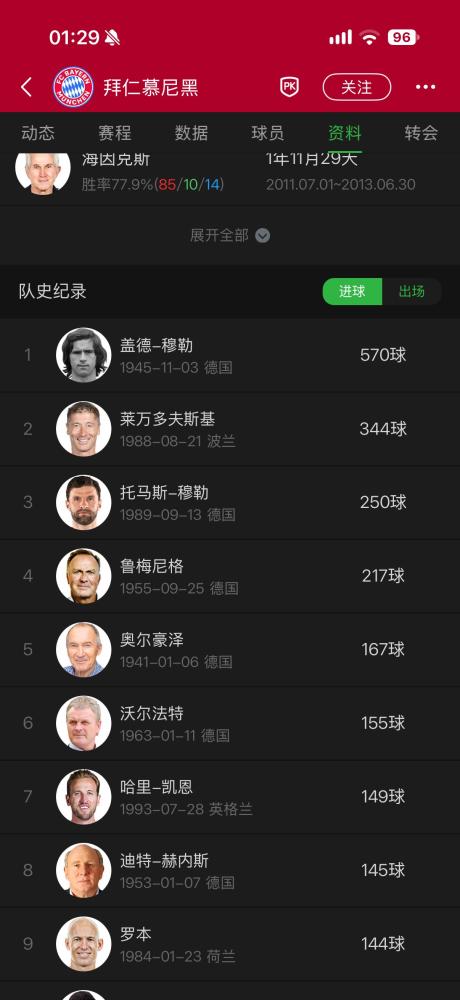Open 托马斯-穆勒's player row

230,502
